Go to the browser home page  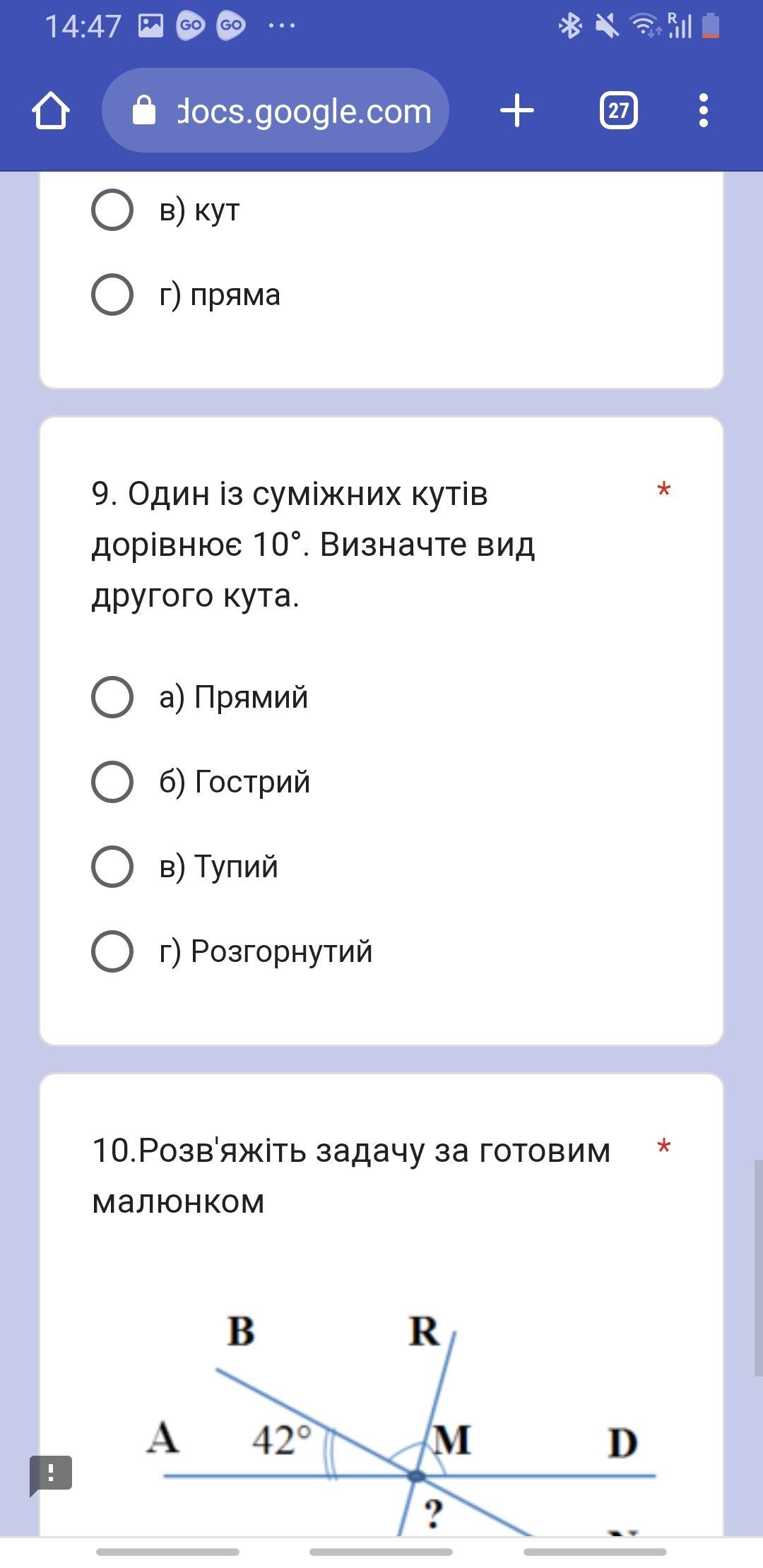coord(51,111)
